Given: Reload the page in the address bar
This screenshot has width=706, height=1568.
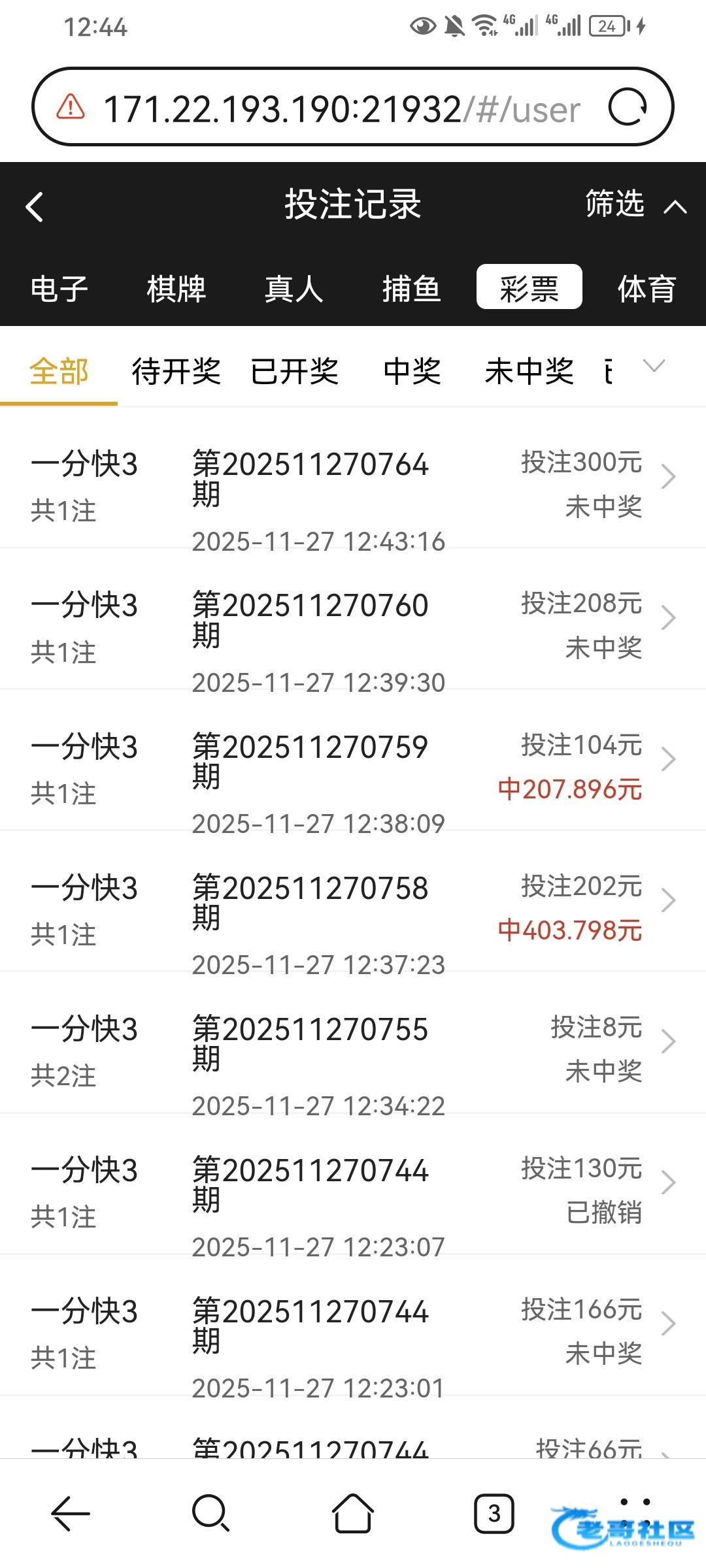Looking at the screenshot, I should coord(628,107).
